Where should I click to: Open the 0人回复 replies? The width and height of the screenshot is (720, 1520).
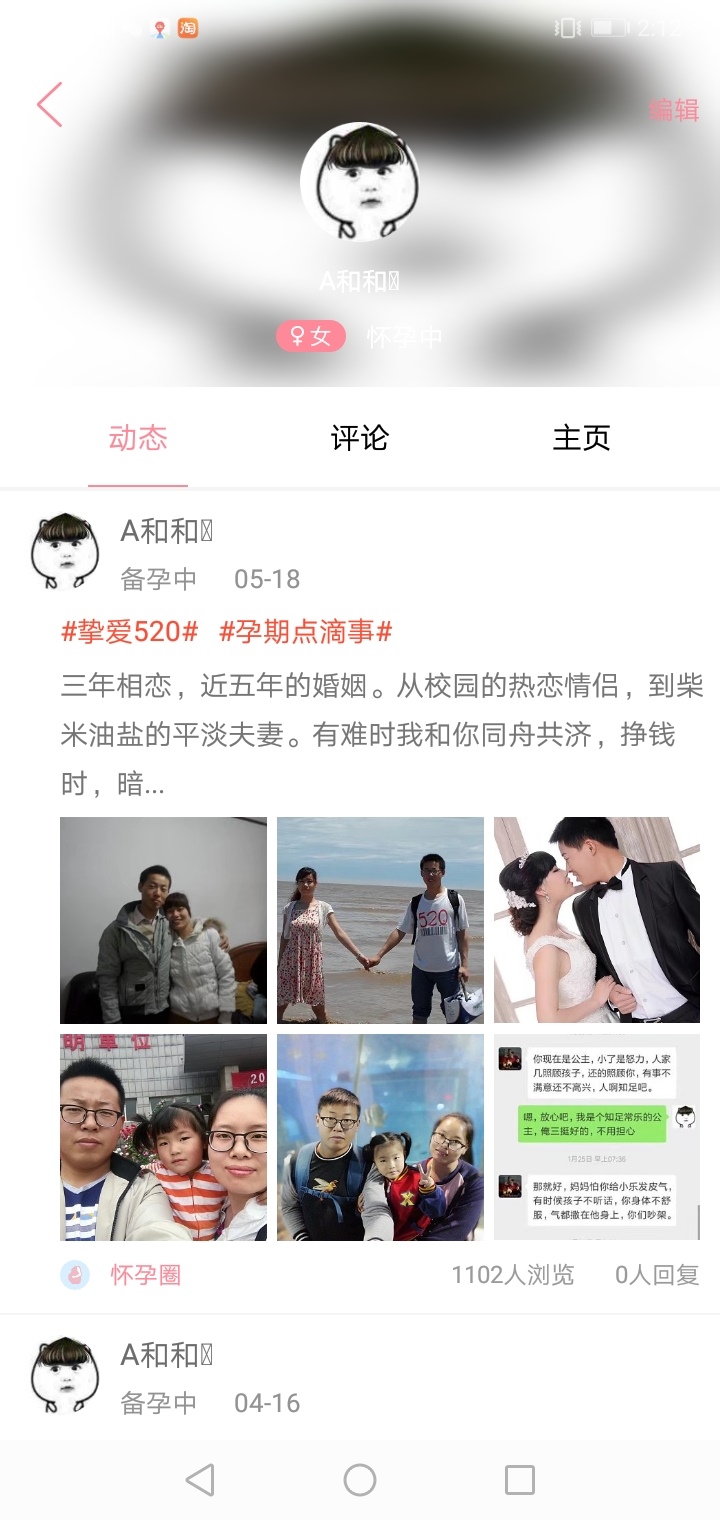click(x=657, y=1275)
